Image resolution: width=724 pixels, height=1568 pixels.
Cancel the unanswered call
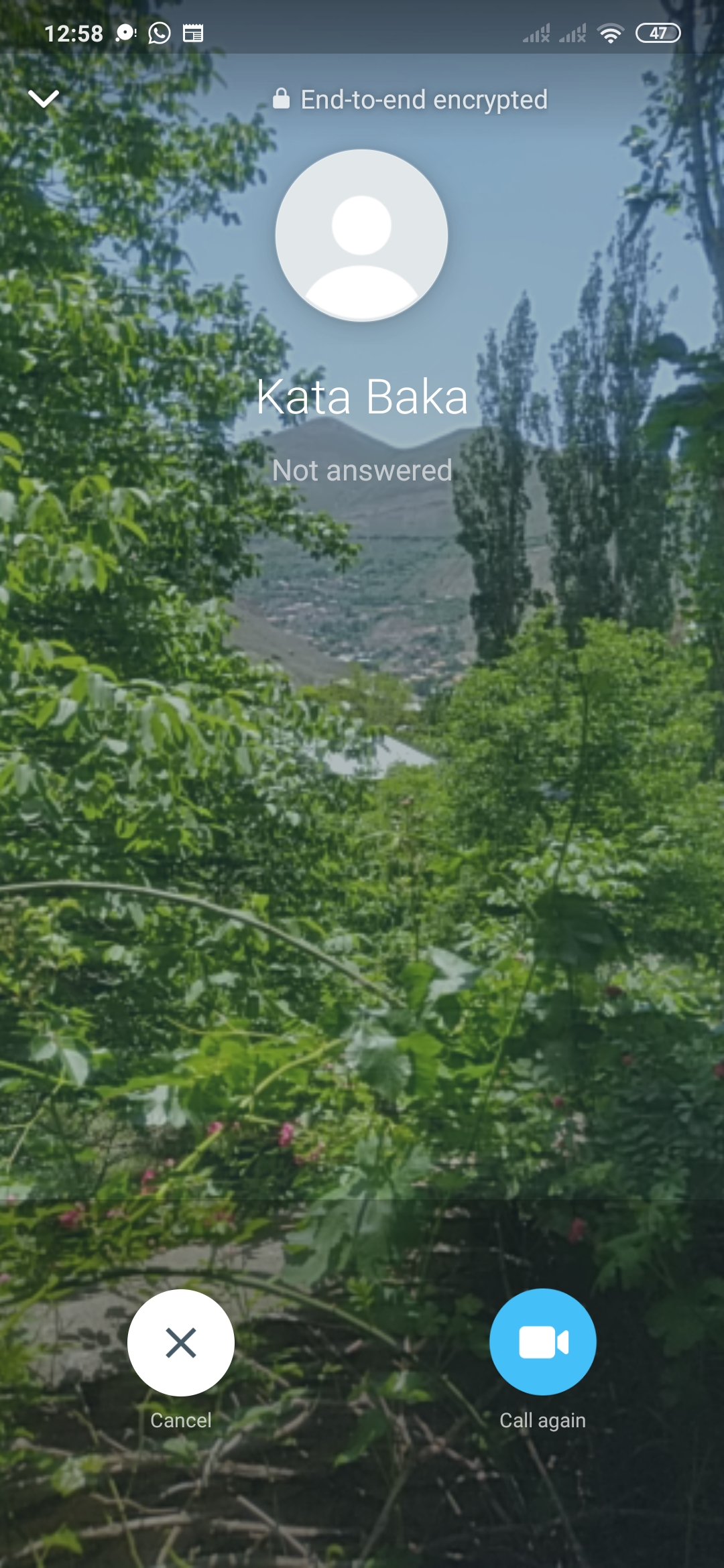coord(181,1342)
